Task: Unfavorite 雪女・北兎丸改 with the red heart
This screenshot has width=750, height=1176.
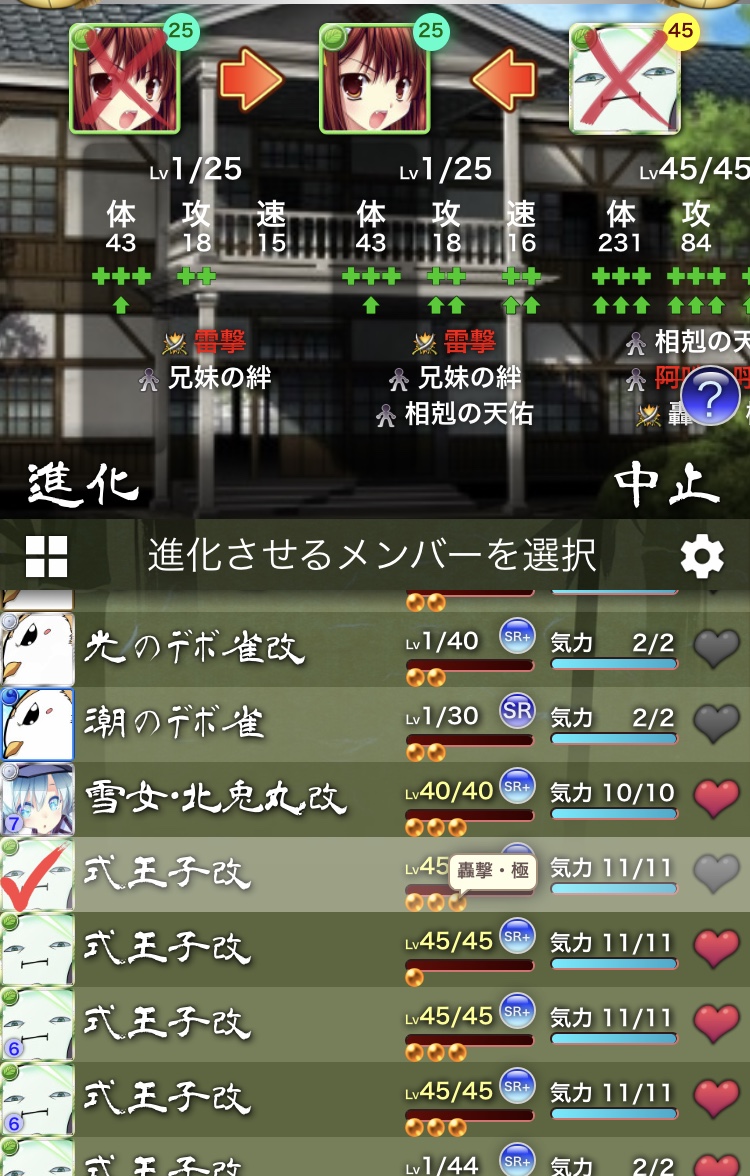Action: pos(716,798)
